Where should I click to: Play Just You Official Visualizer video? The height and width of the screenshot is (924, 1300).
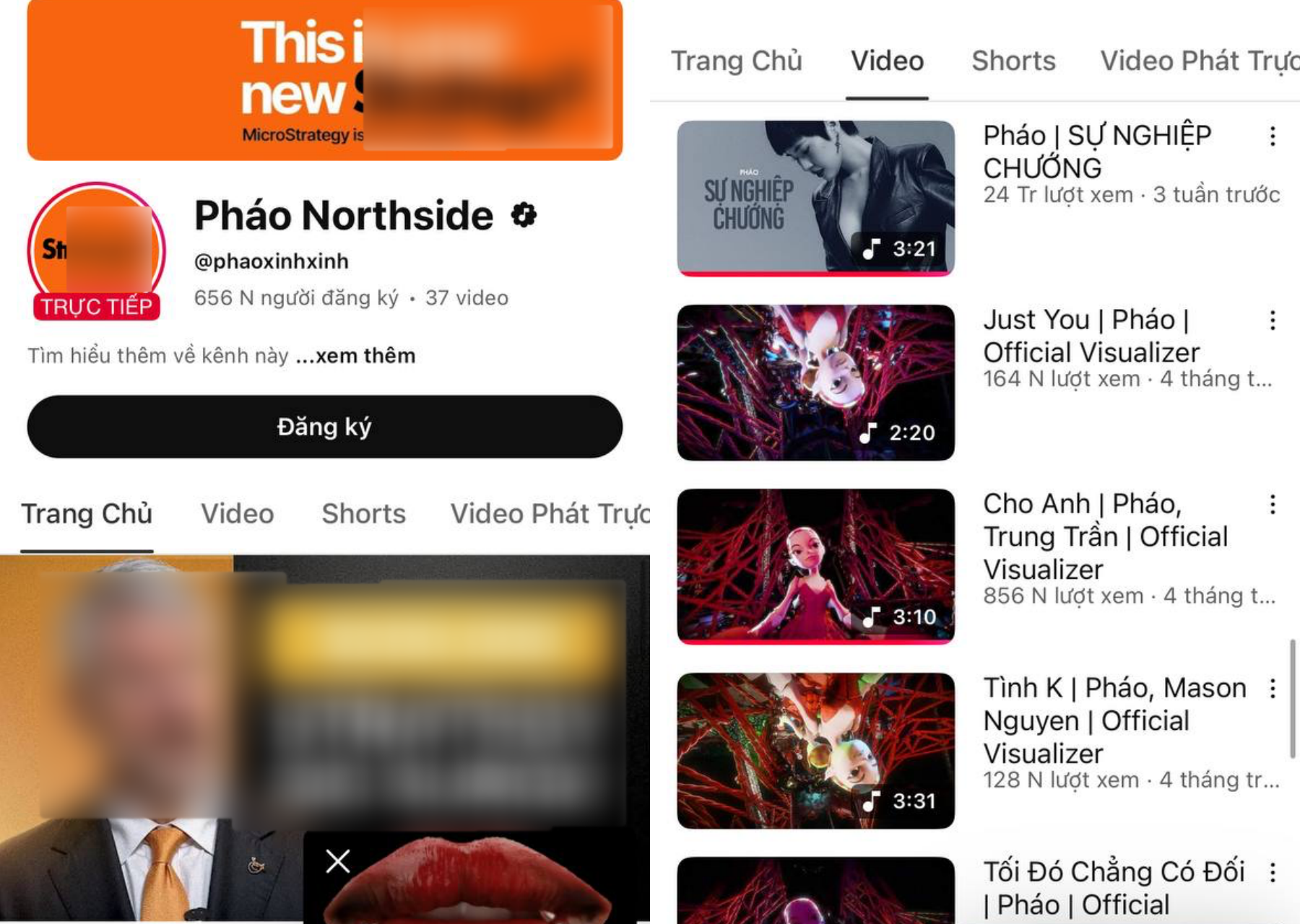click(815, 382)
